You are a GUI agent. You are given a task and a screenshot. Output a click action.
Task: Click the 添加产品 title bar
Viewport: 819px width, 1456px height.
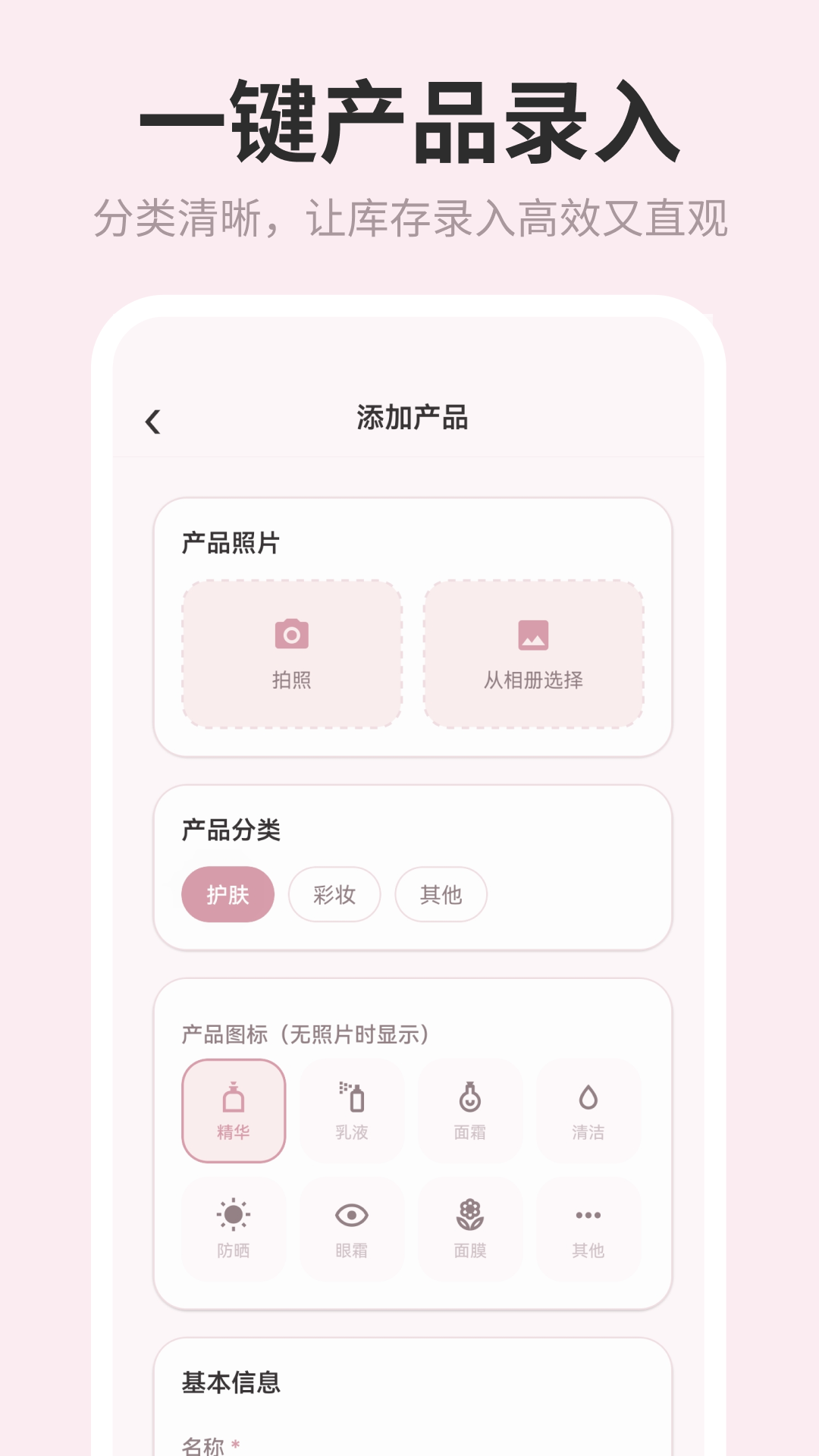(413, 416)
